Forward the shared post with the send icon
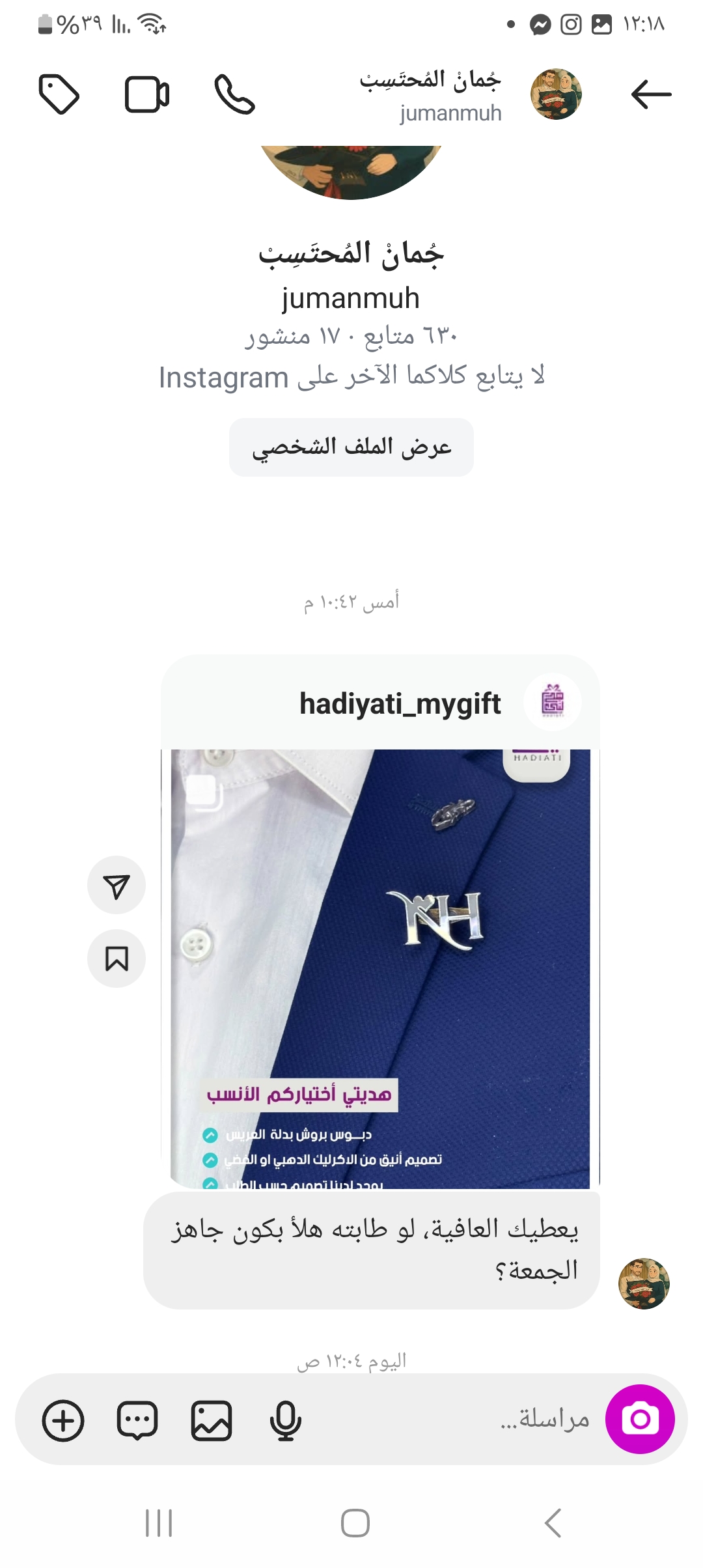This screenshot has height=1568, width=703. (x=117, y=886)
